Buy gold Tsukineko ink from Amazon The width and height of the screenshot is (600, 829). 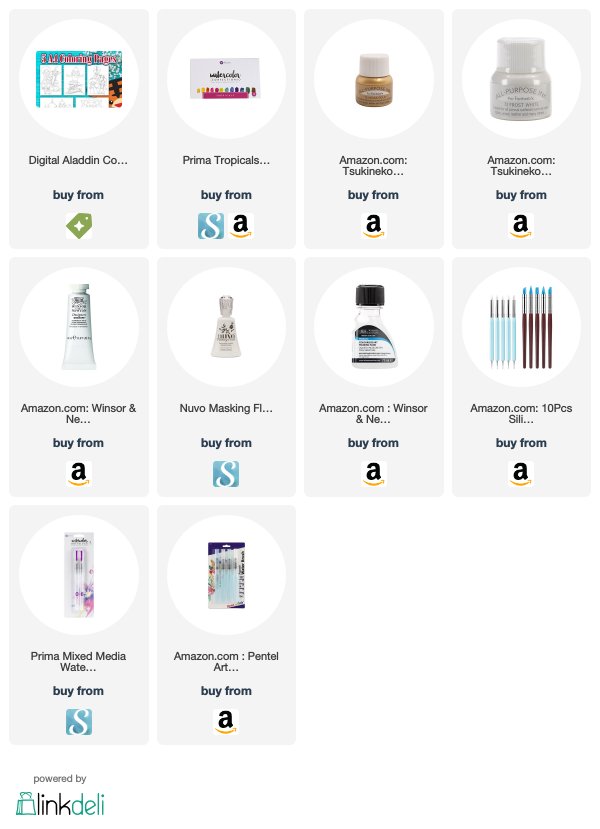click(373, 226)
